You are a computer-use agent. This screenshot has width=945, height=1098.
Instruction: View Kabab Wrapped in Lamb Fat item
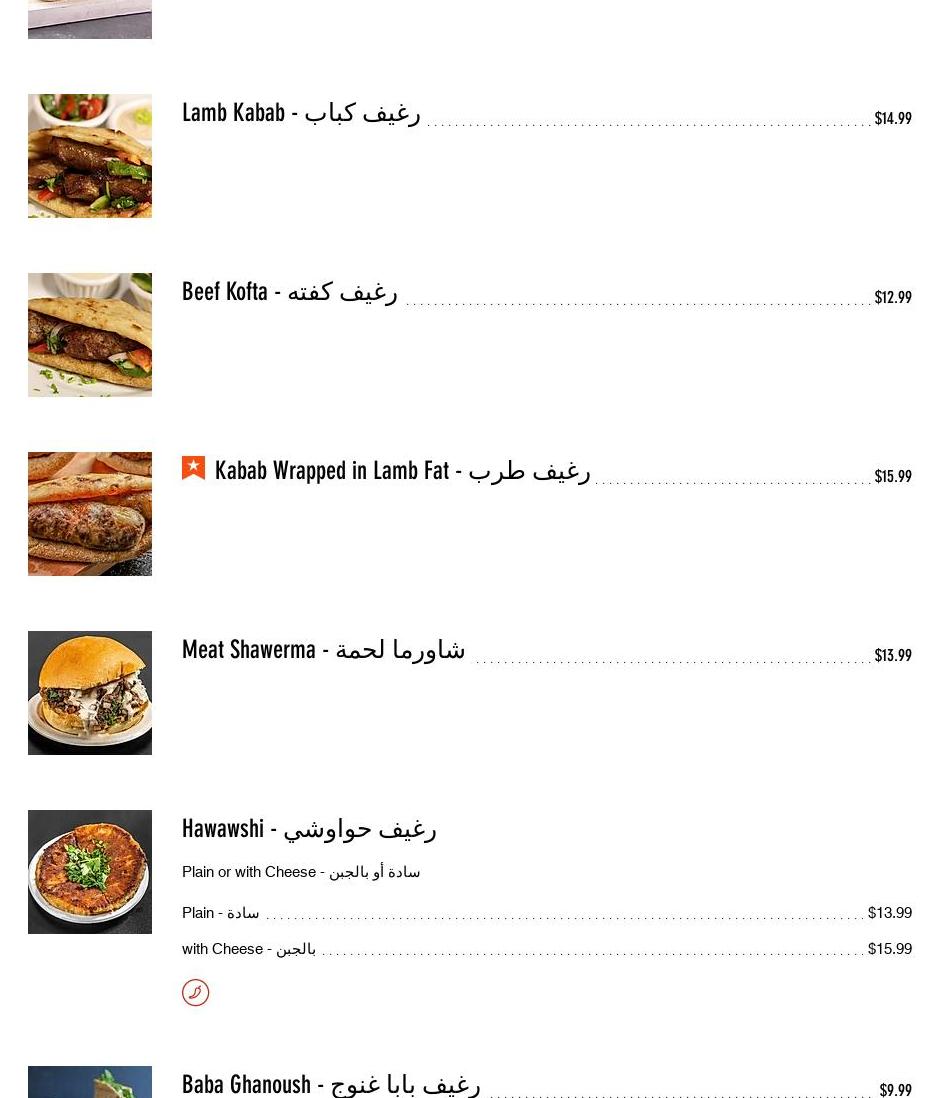tap(401, 471)
